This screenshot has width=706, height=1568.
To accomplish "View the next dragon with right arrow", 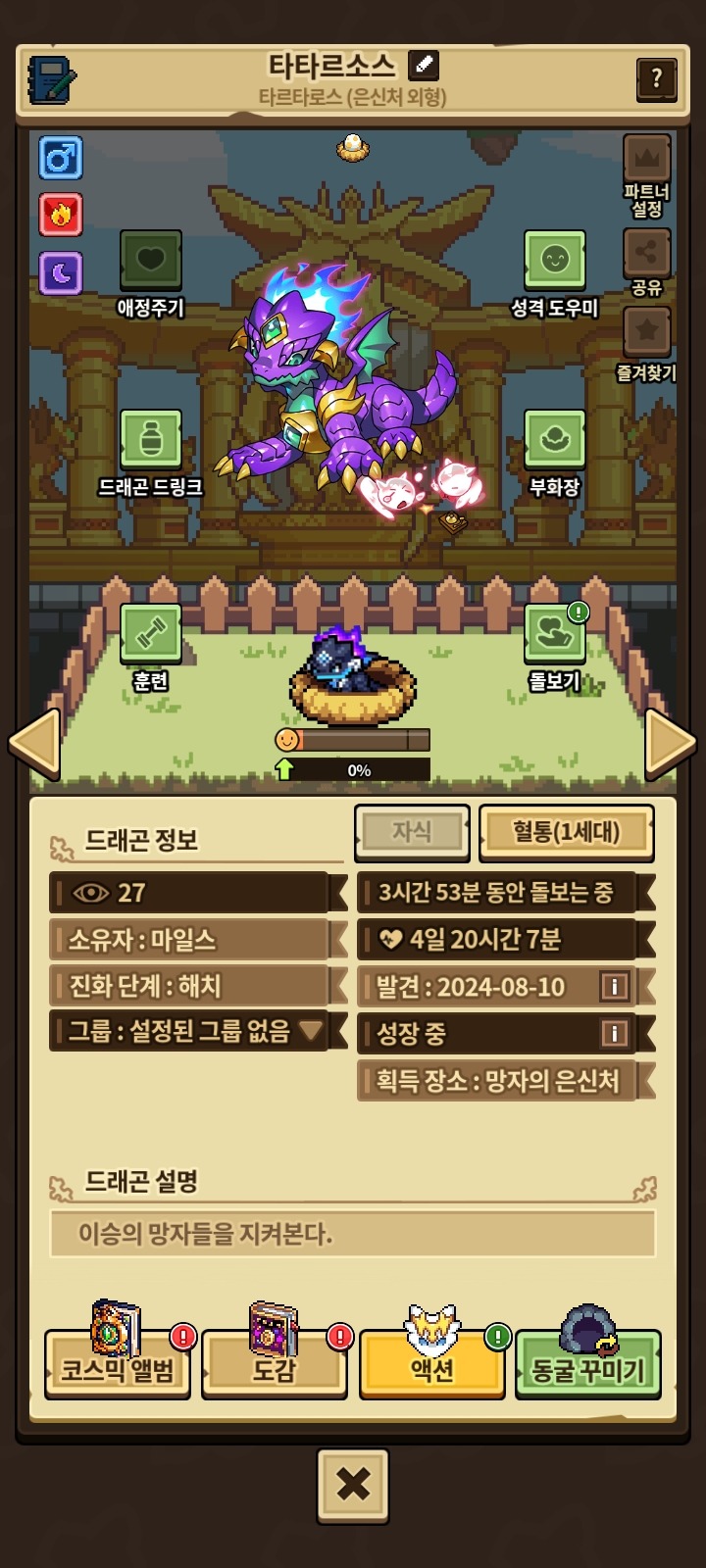I will pos(671,744).
